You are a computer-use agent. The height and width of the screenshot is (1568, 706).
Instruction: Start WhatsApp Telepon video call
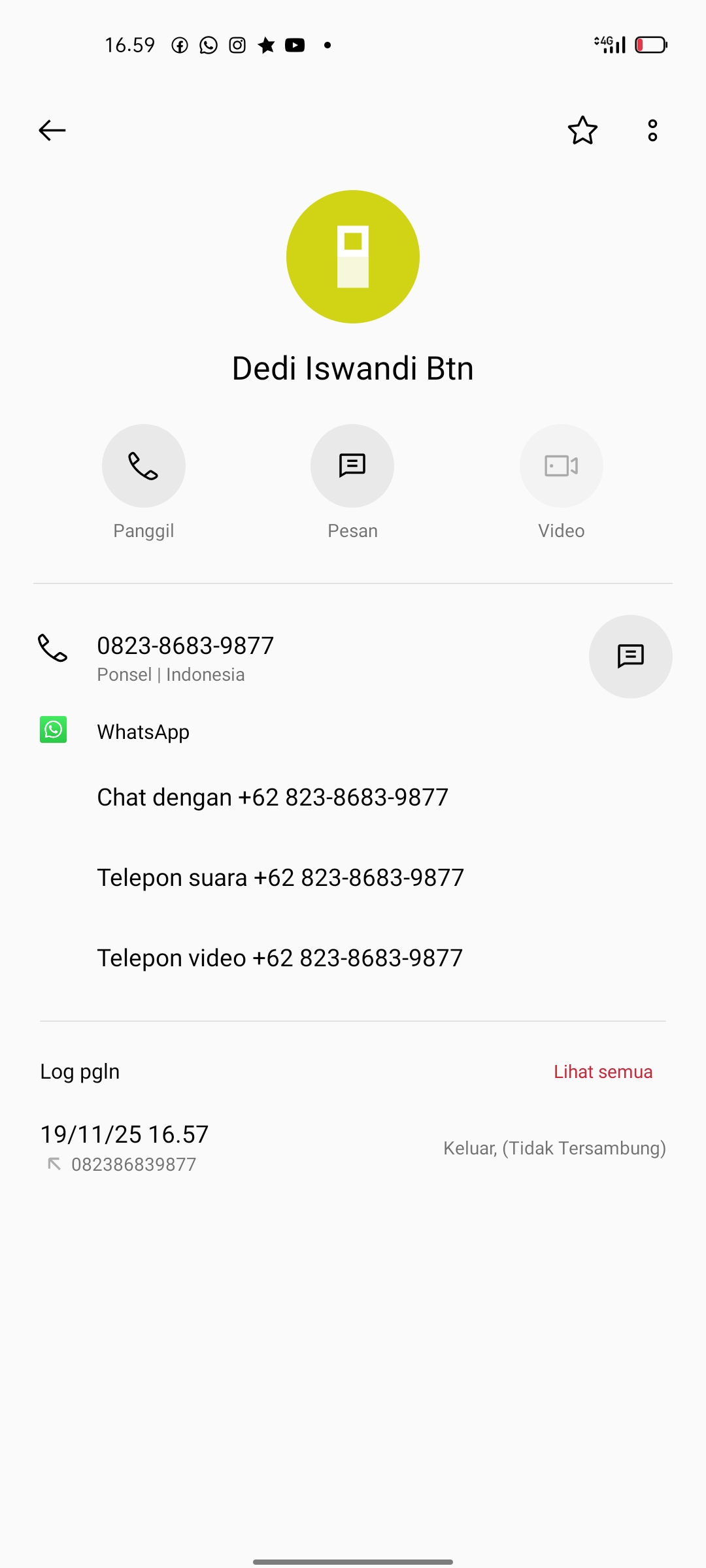[280, 958]
